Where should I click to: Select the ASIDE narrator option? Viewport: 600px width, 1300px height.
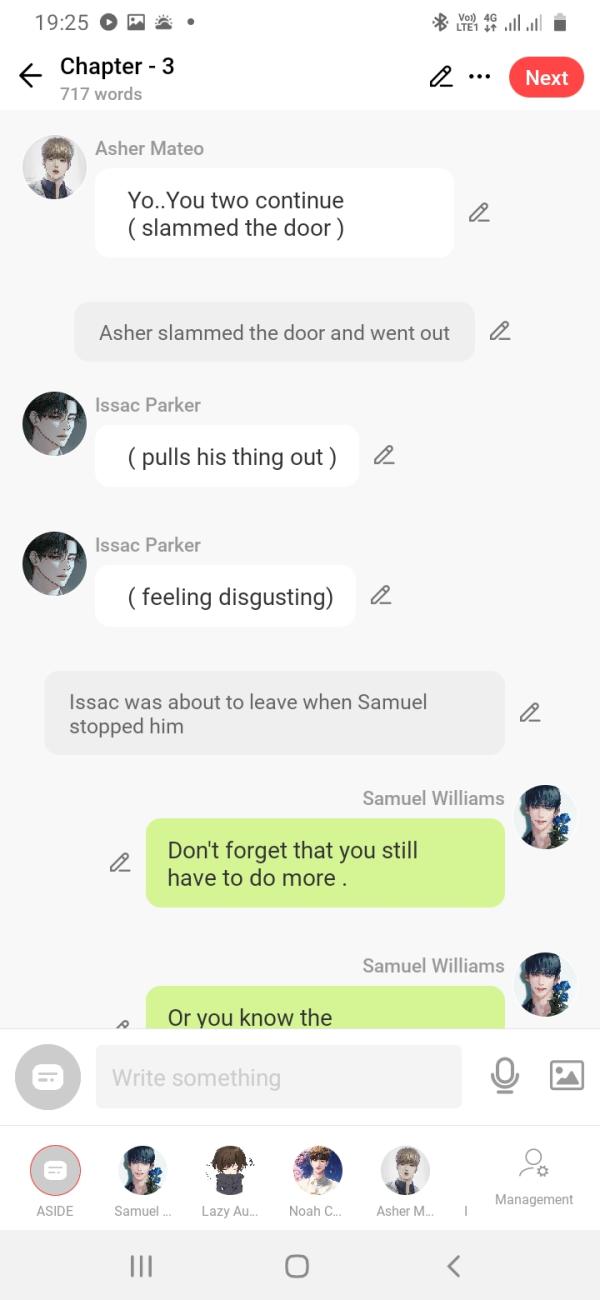(55, 1171)
